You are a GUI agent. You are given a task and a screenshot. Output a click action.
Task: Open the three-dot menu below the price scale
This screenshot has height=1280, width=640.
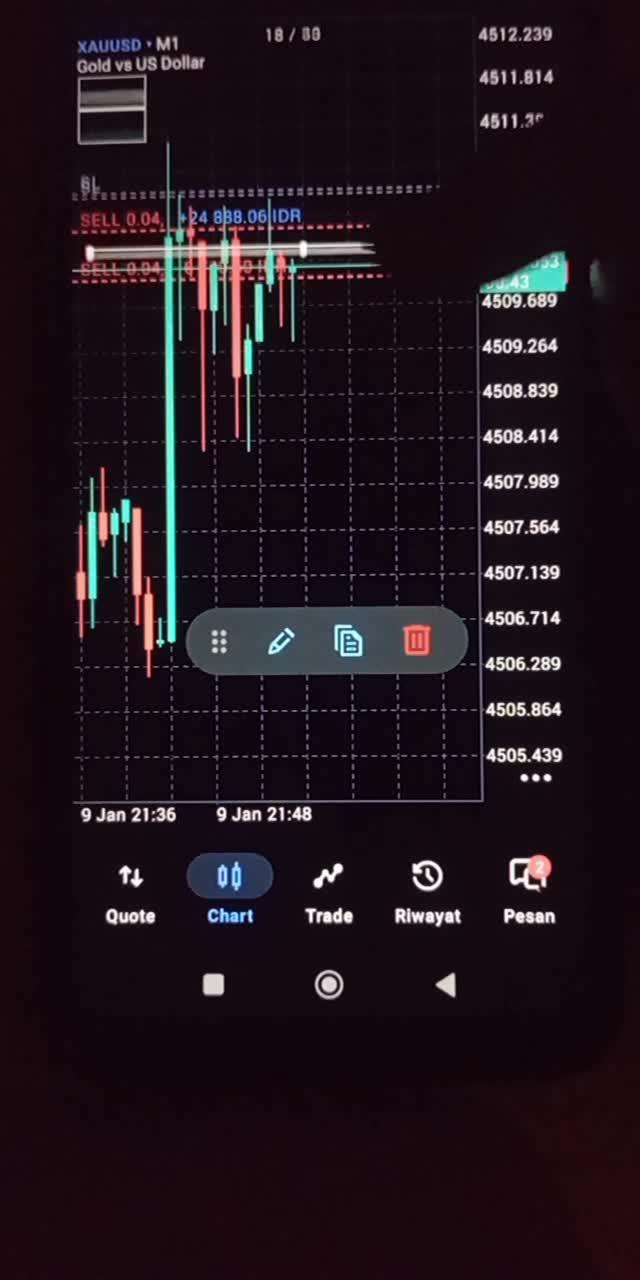coord(535,778)
